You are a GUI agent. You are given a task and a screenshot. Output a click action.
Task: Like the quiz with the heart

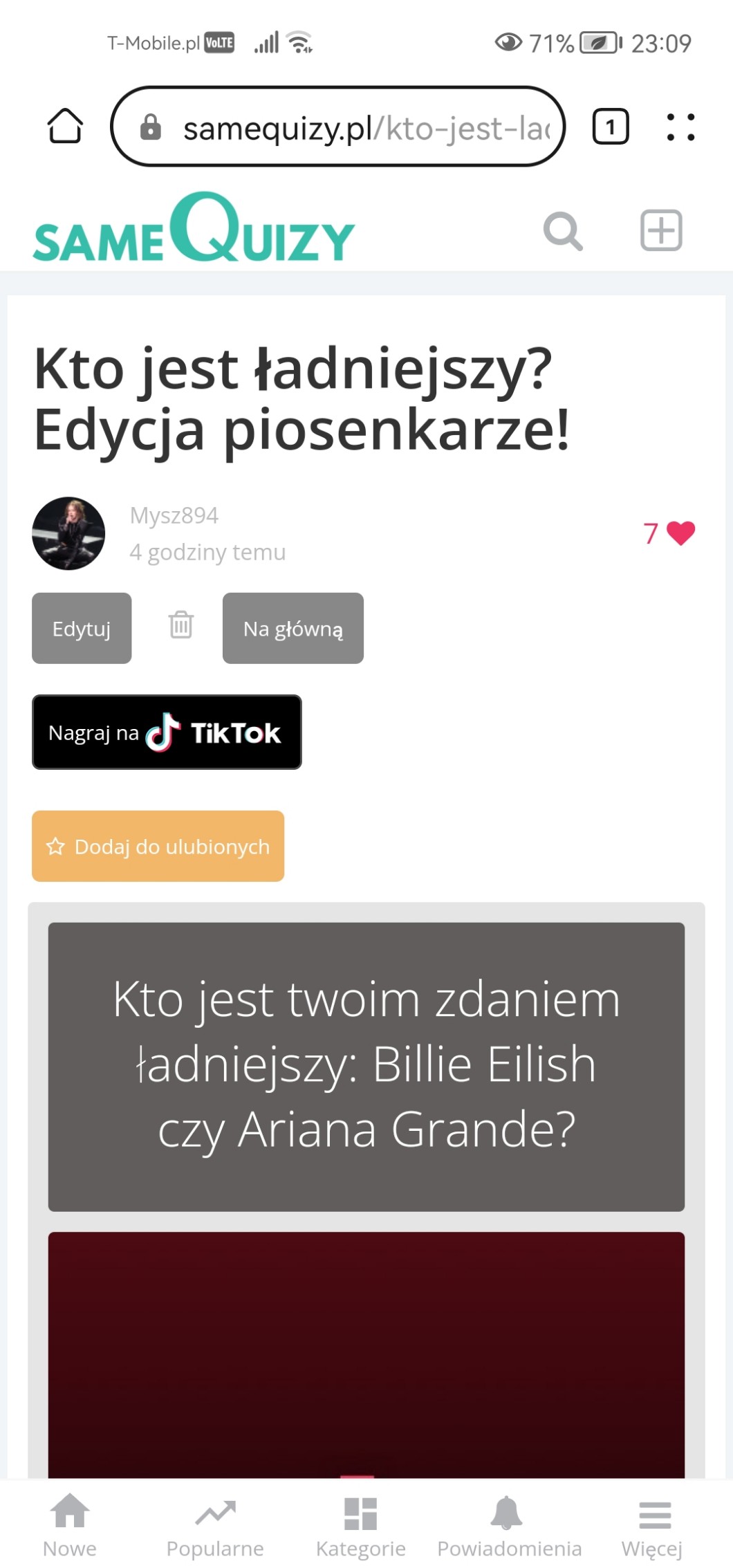coord(680,533)
